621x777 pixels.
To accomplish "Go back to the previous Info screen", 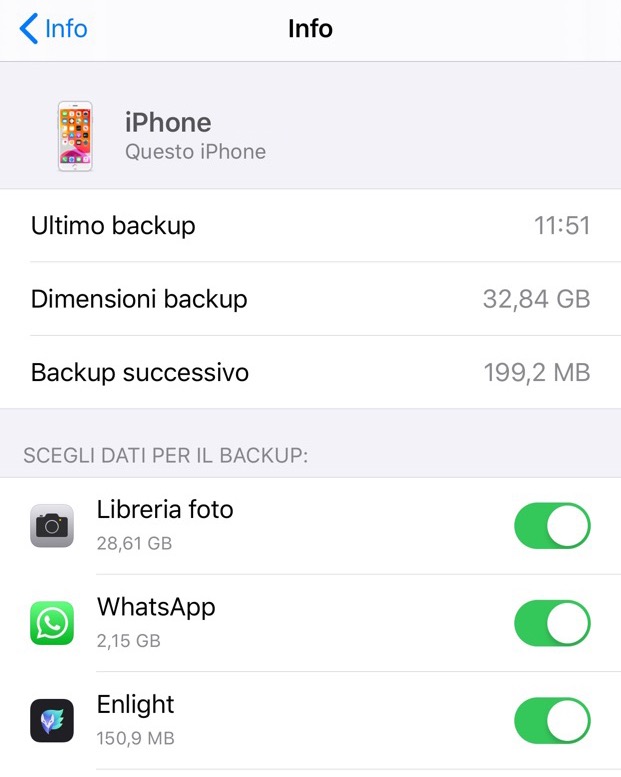I will tap(54, 29).
